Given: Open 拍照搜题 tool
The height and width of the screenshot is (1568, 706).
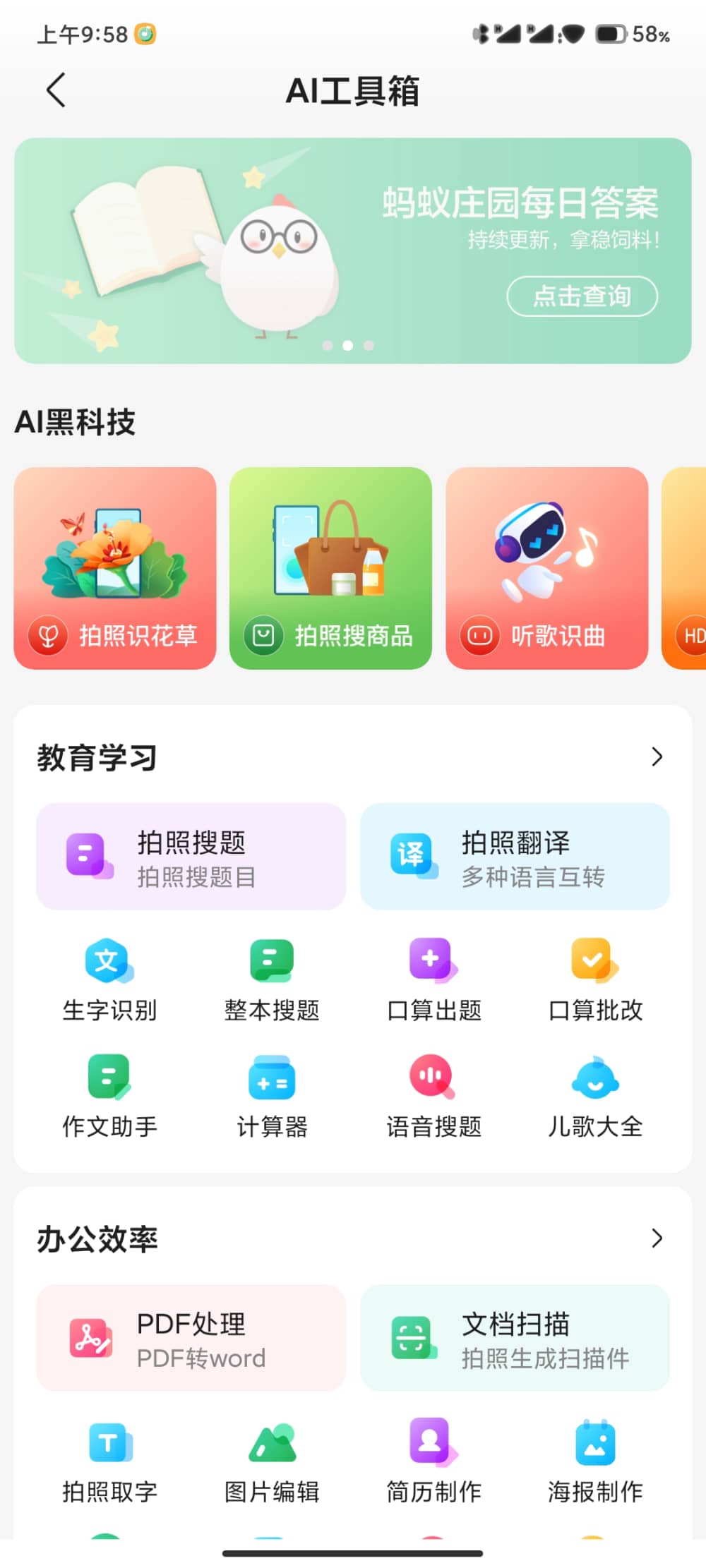Looking at the screenshot, I should pos(191,857).
